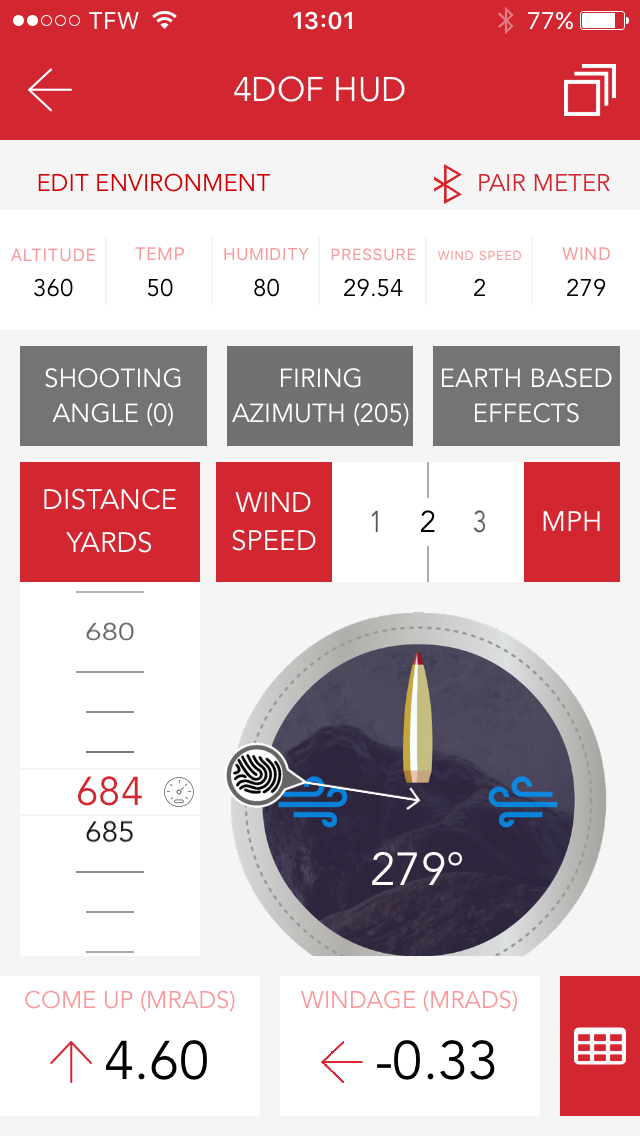
Task: Open Earth Based Effects
Action: point(526,396)
